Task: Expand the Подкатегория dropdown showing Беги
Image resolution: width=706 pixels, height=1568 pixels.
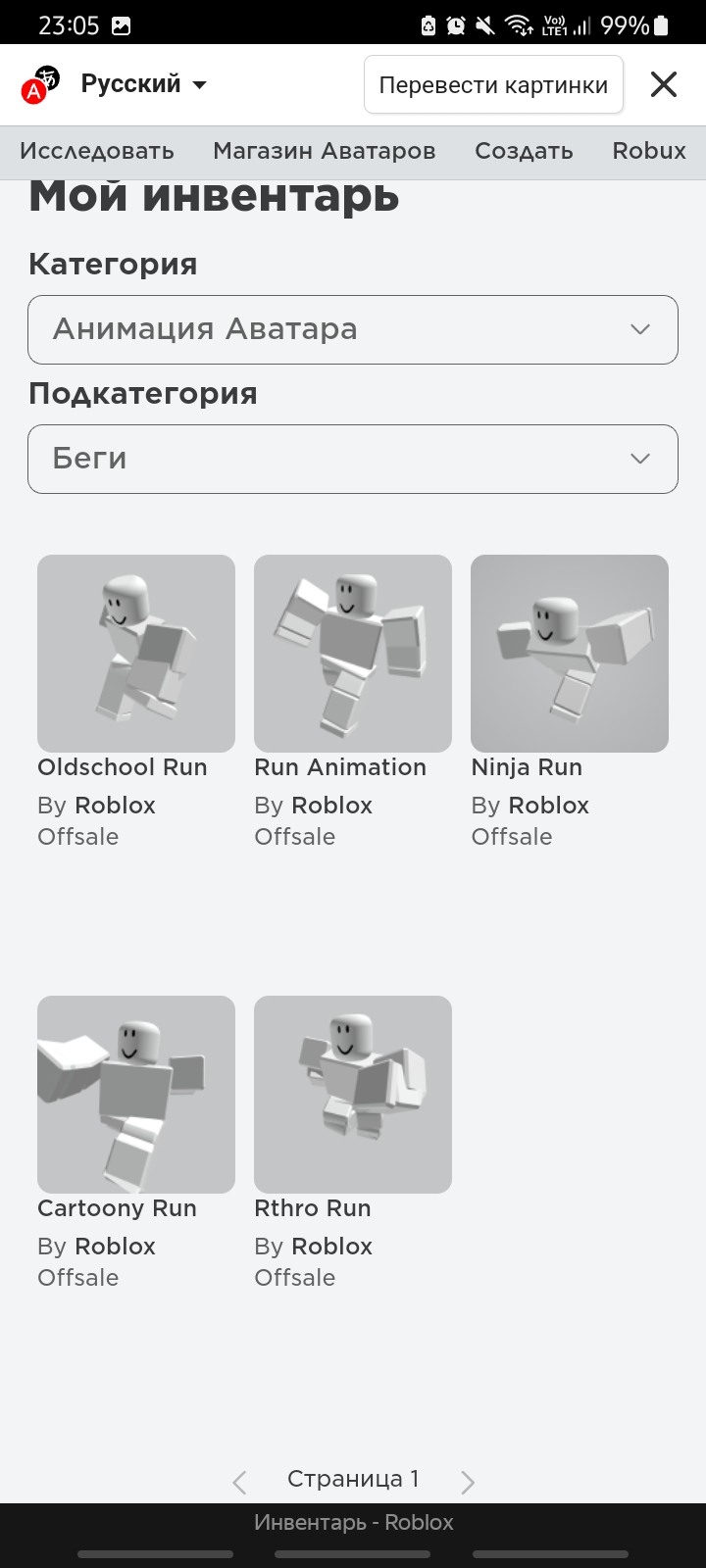Action: [353, 459]
